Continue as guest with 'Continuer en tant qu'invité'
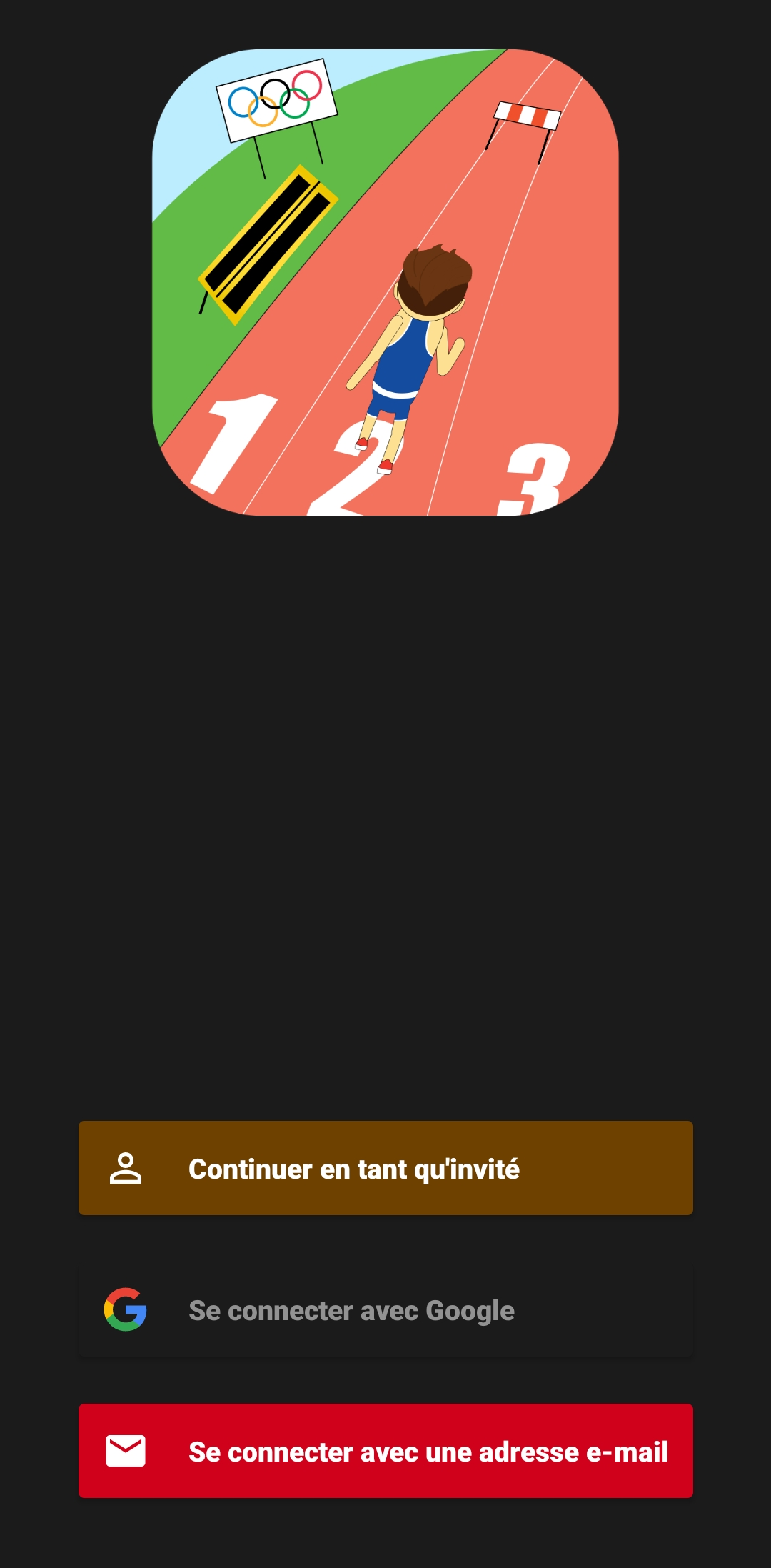The image size is (771, 1568). pyautogui.click(x=385, y=1168)
